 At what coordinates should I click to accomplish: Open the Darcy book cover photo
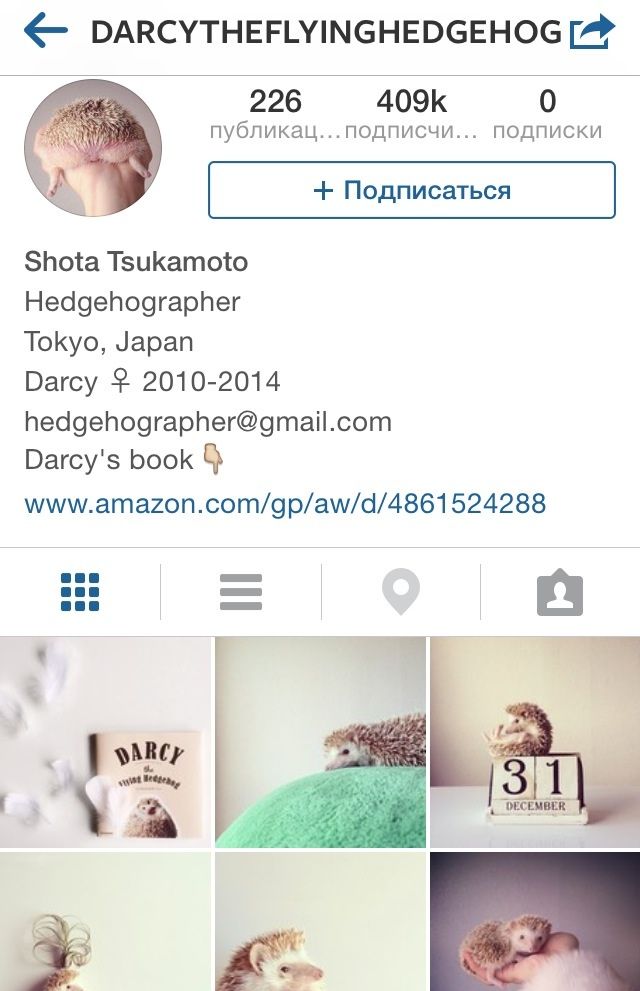point(105,742)
